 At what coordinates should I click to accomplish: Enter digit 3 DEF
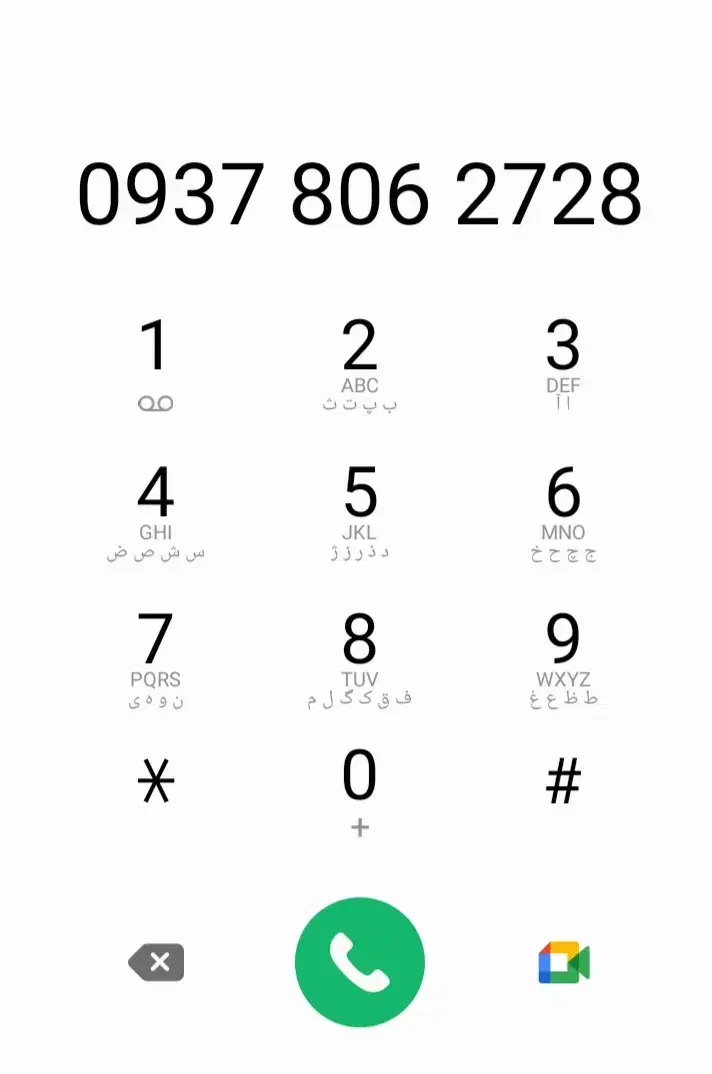pos(563,364)
